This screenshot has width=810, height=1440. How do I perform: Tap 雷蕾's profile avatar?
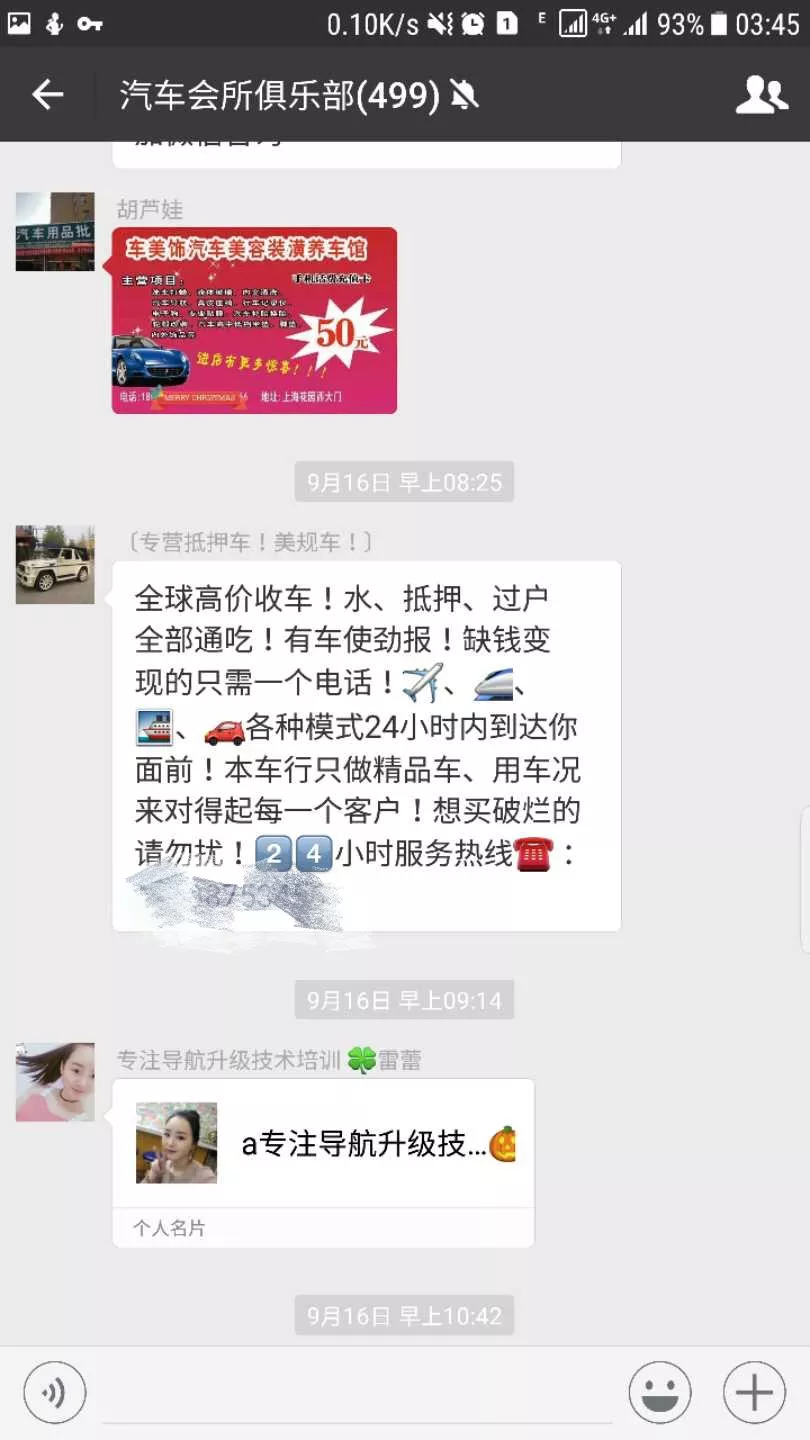pos(55,1081)
